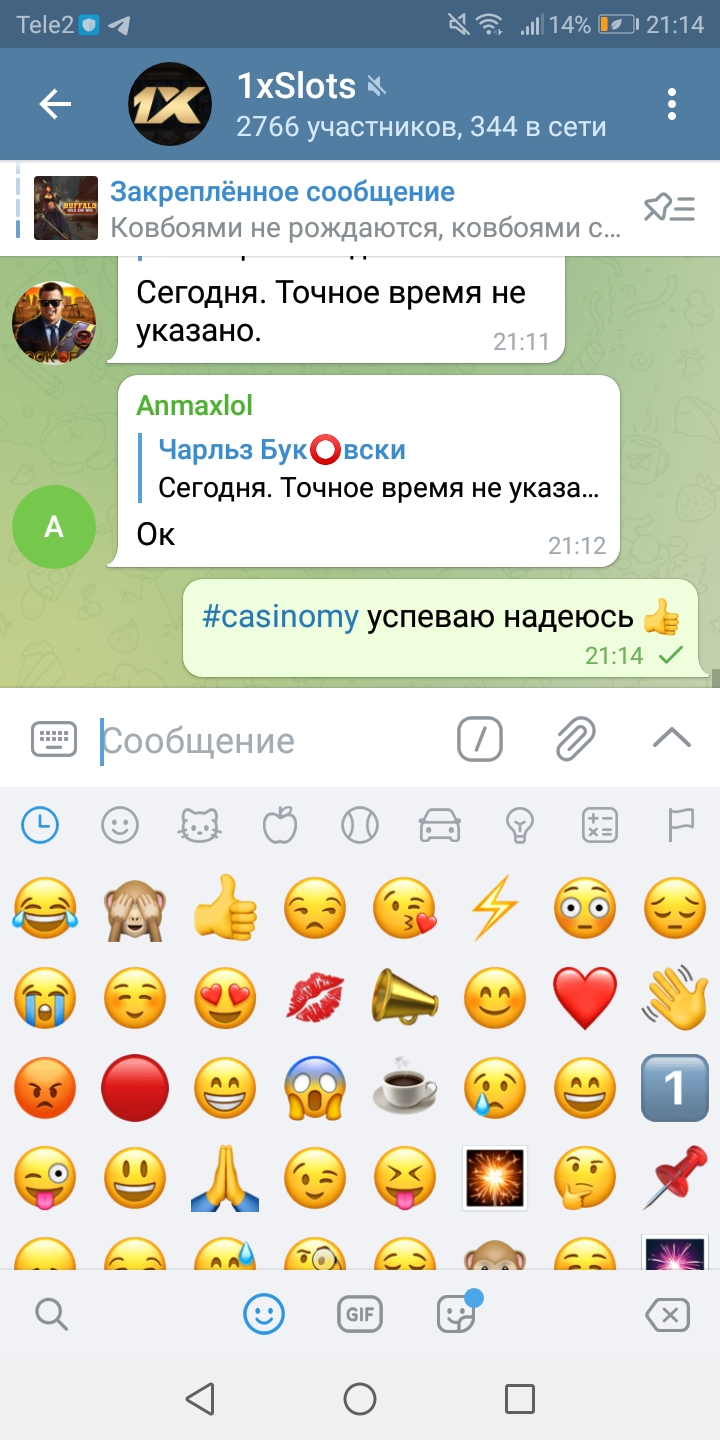The width and height of the screenshot is (720, 1440).
Task: Attach a file with the paperclip
Action: (576, 740)
